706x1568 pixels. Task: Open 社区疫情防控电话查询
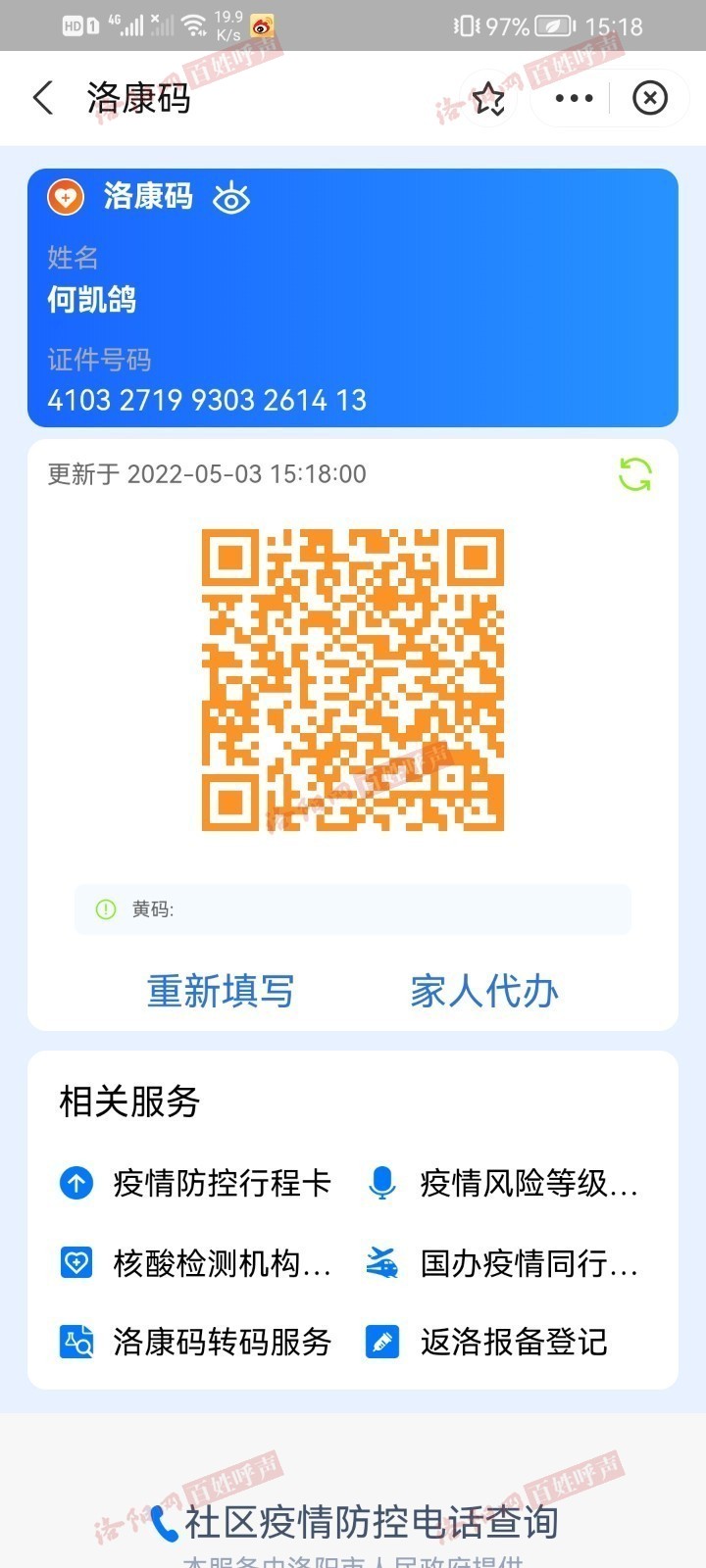(x=355, y=1522)
